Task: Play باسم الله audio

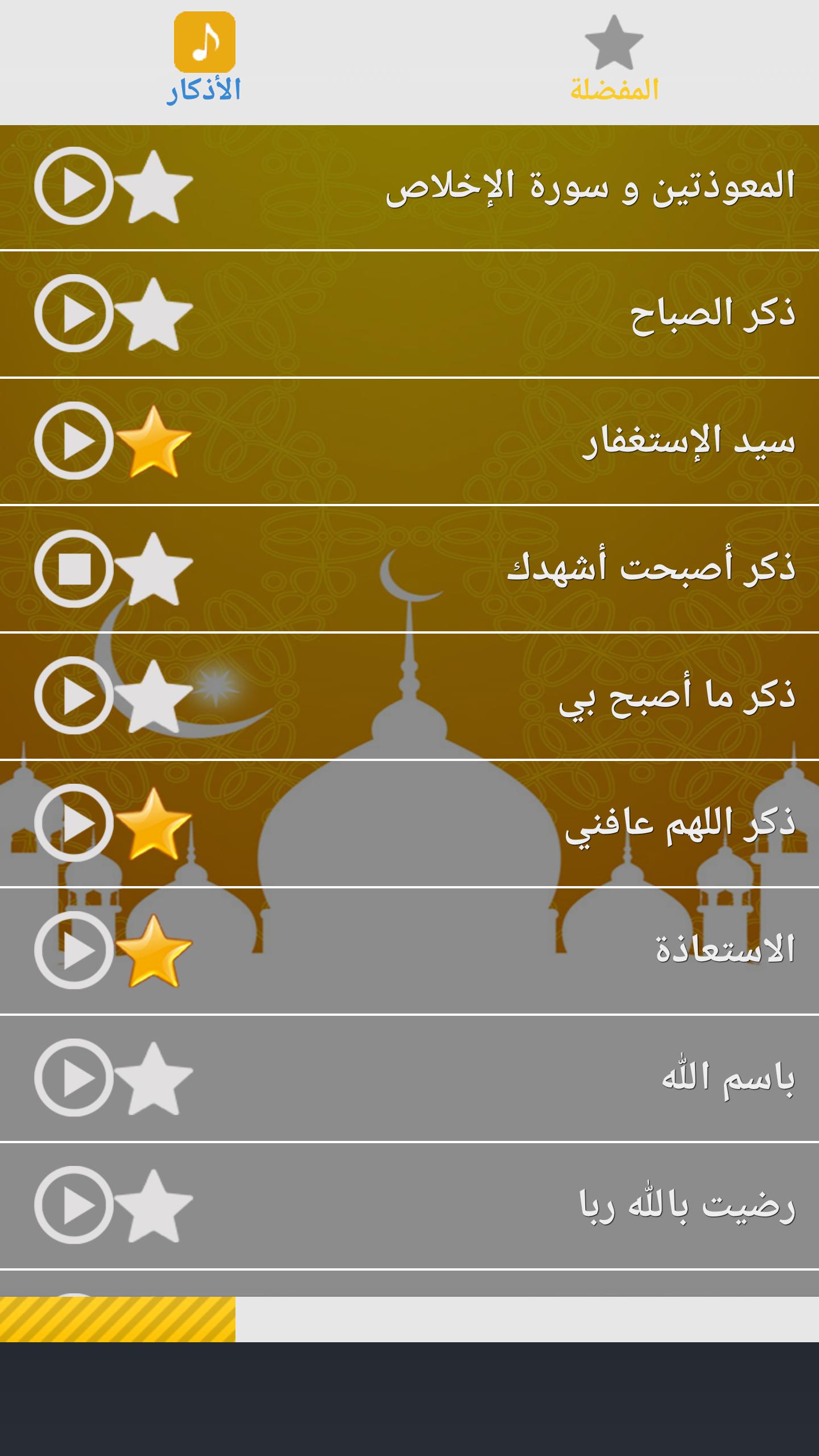Action: [74, 1078]
